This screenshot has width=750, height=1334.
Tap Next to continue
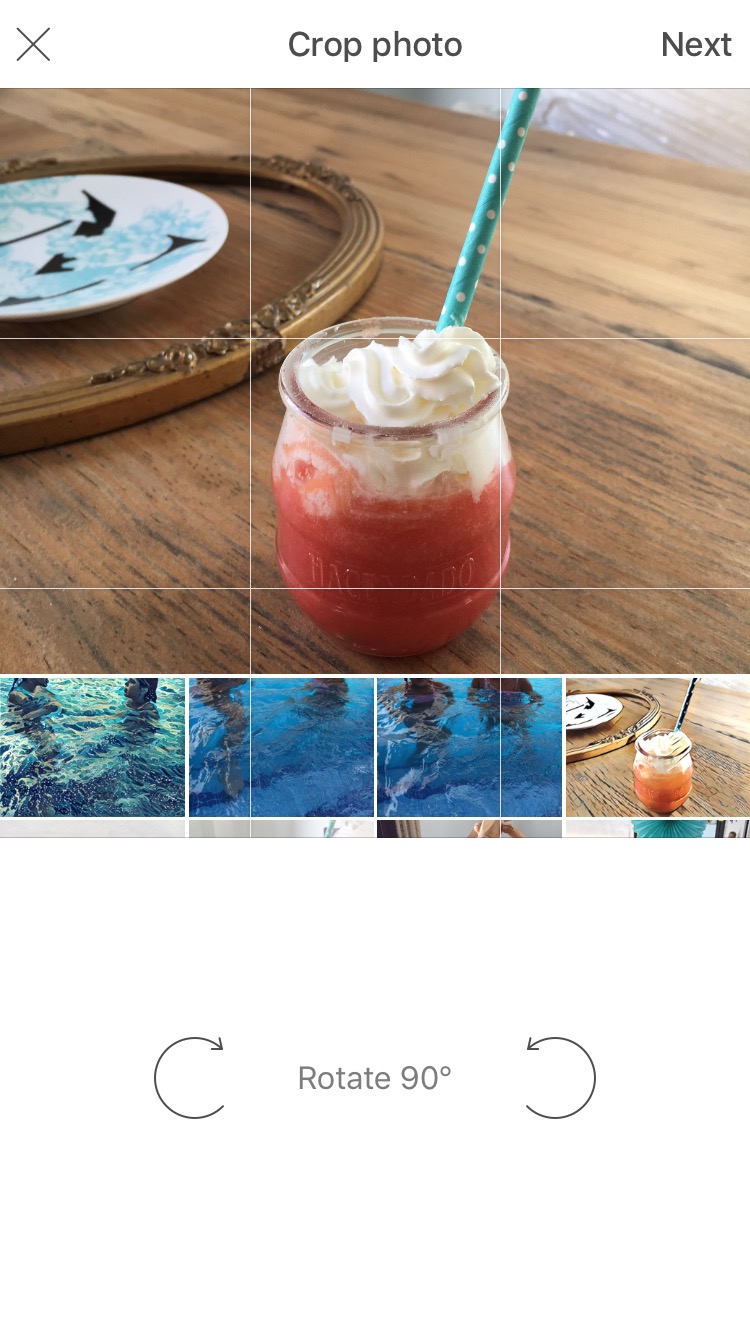tap(696, 44)
